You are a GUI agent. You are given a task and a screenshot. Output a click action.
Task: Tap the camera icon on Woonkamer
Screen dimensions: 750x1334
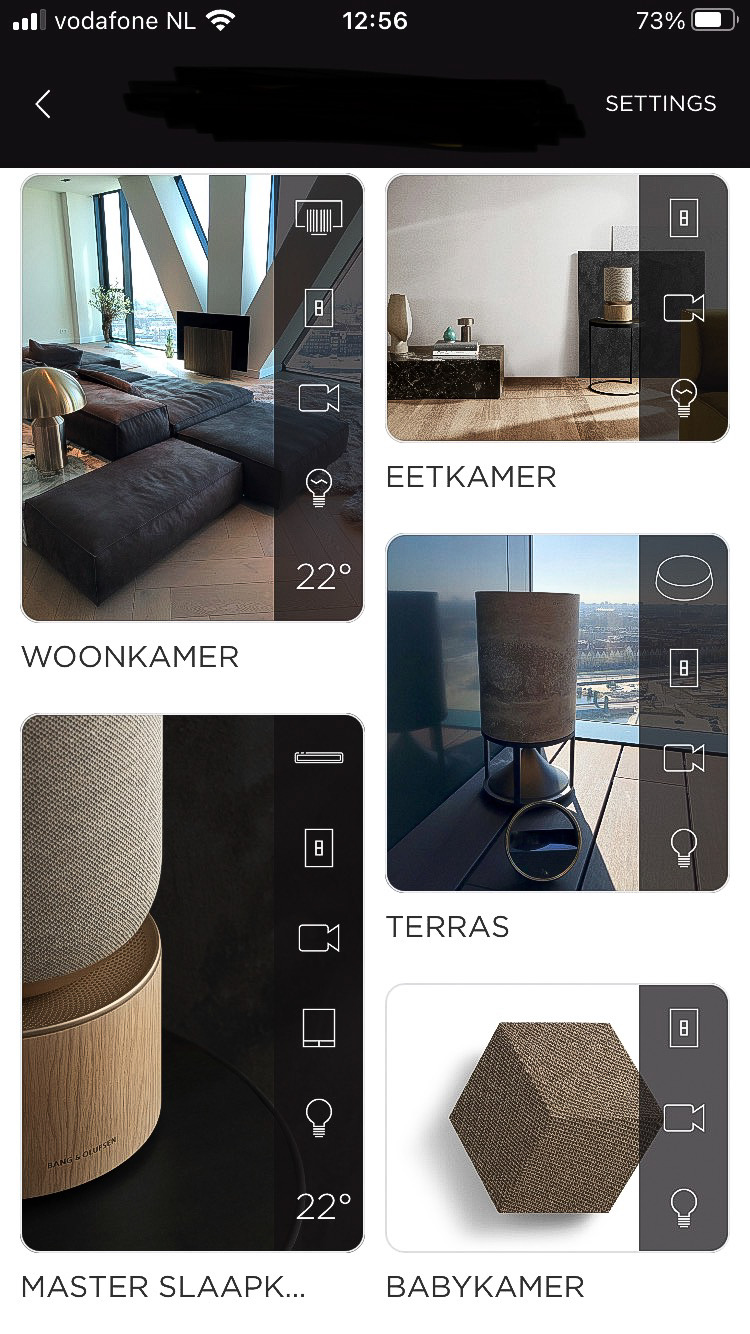319,398
